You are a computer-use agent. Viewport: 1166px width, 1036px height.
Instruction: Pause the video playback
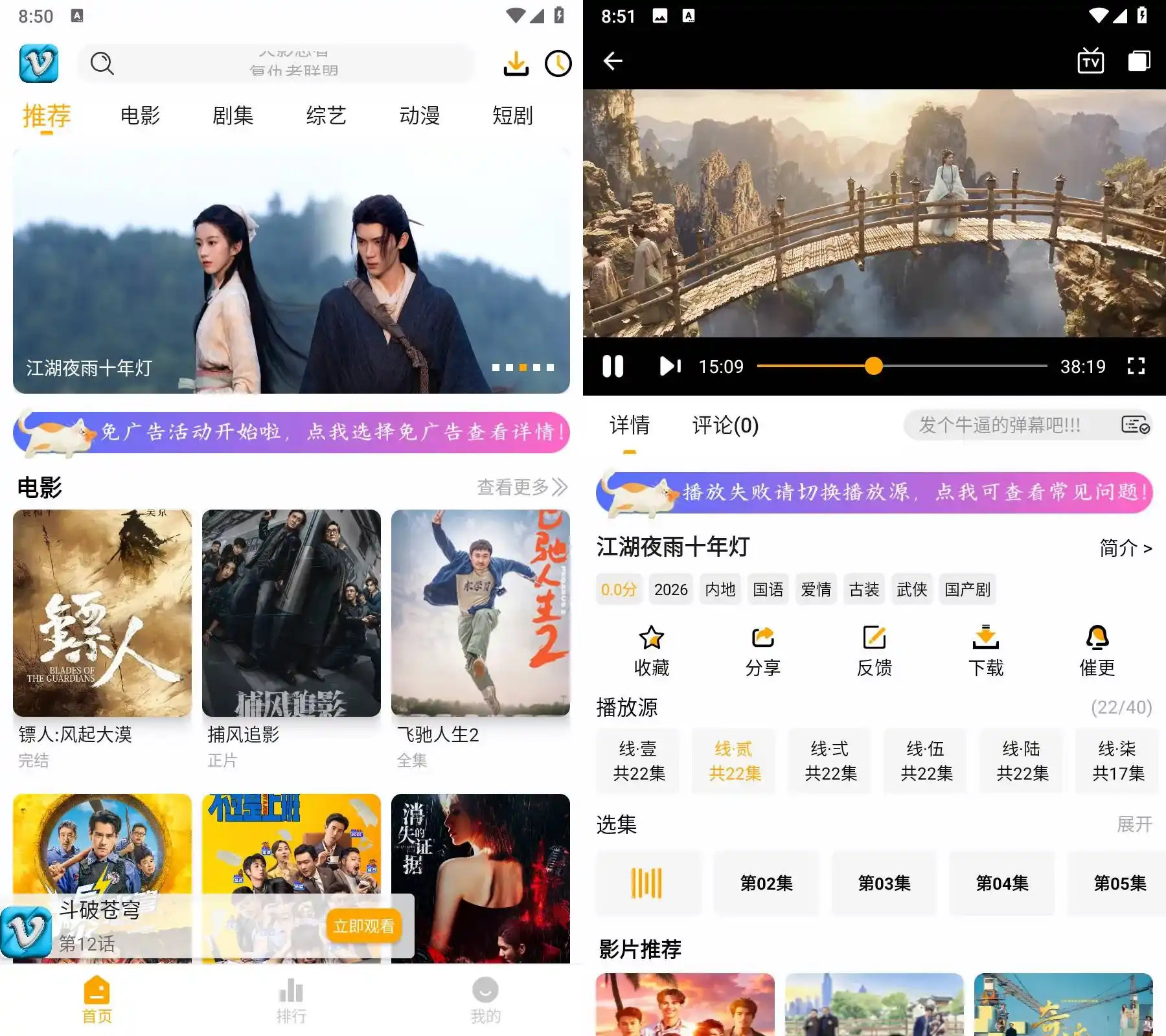613,366
